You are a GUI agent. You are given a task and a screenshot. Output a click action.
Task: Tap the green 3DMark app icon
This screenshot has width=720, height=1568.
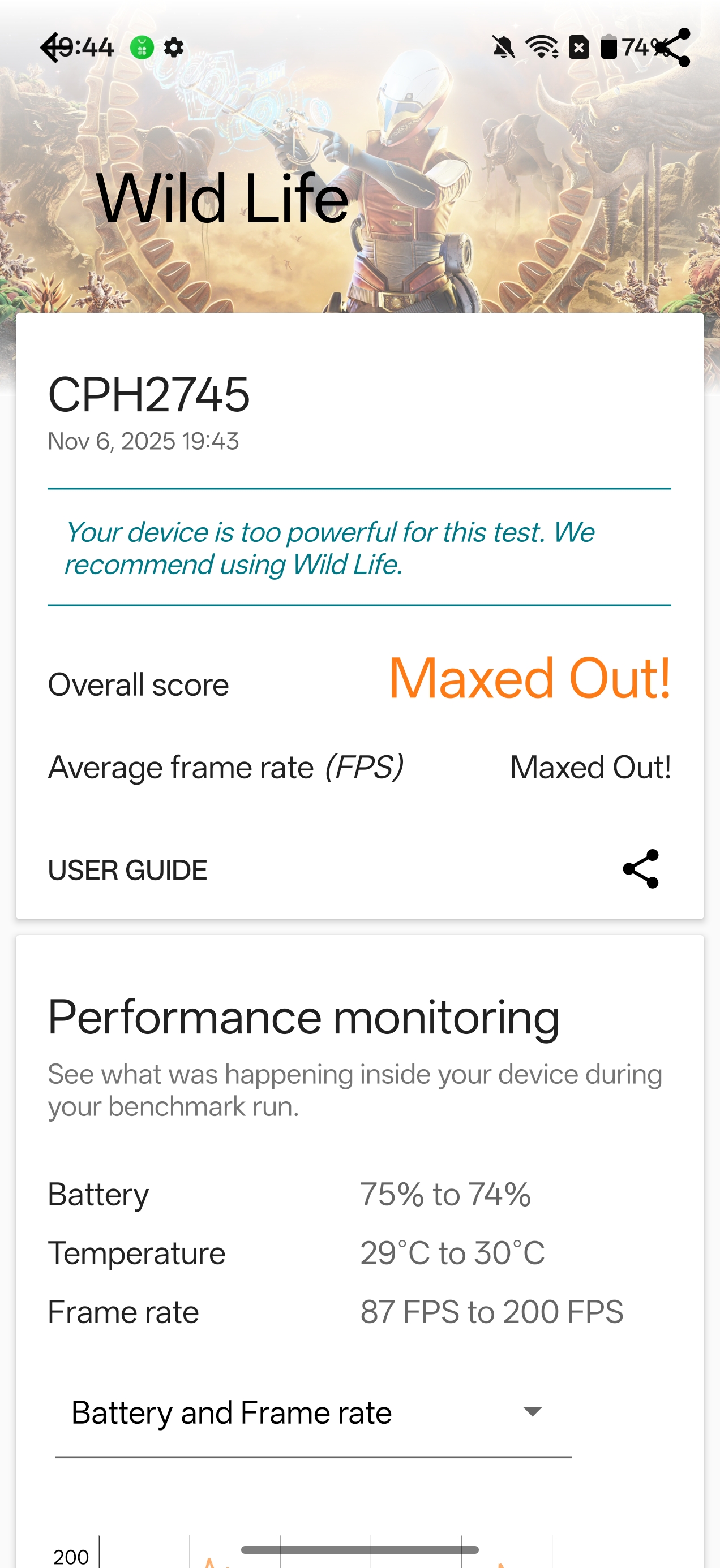pos(141,47)
